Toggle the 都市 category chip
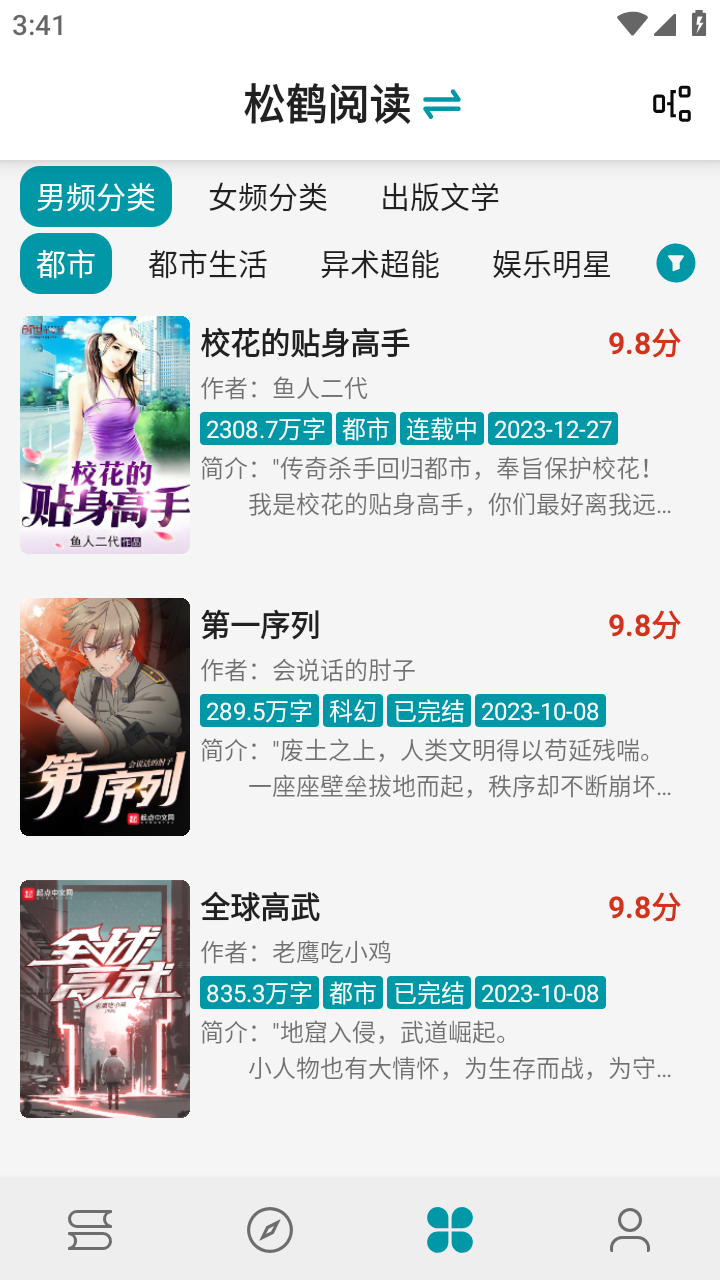 [66, 263]
